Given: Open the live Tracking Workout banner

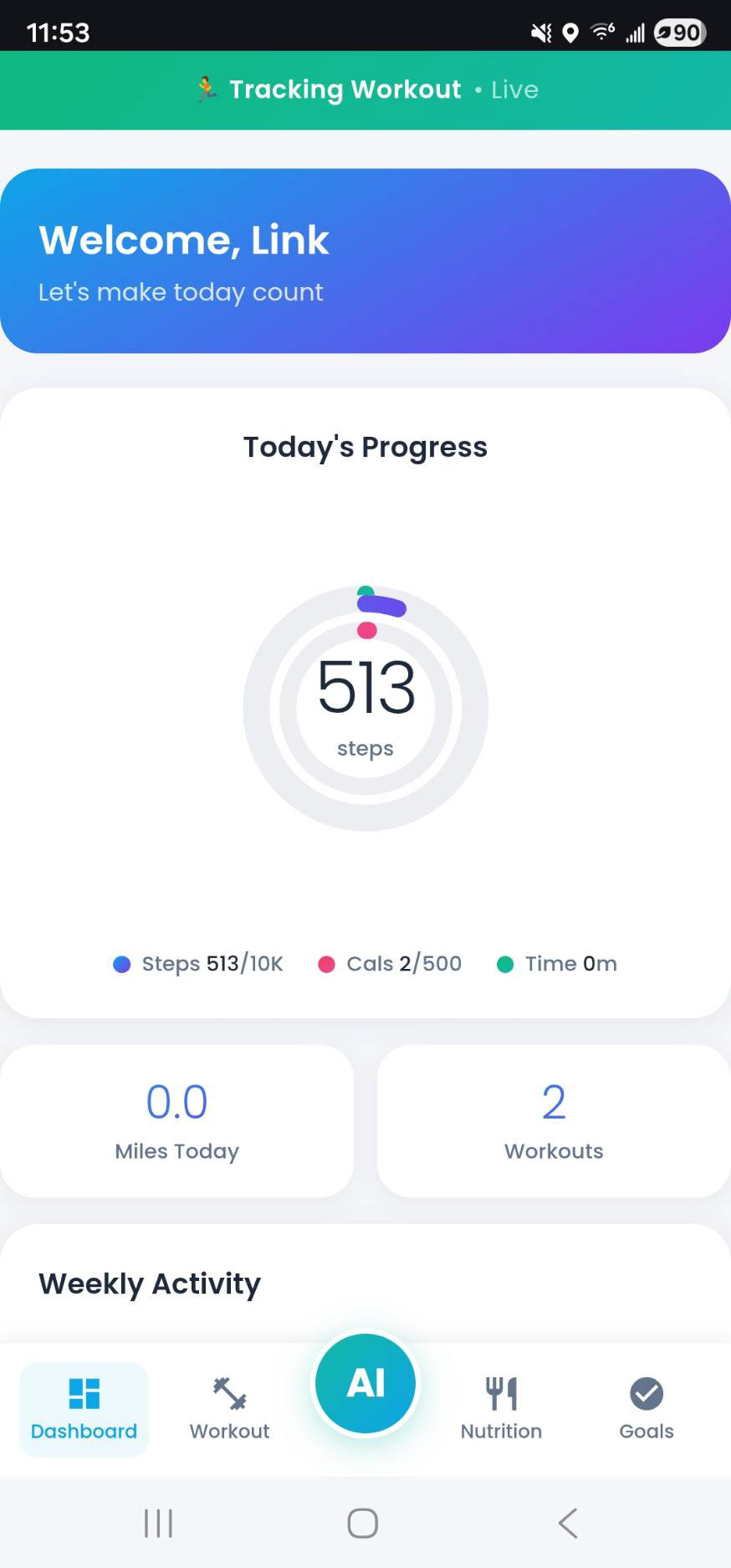Looking at the screenshot, I should tap(365, 90).
